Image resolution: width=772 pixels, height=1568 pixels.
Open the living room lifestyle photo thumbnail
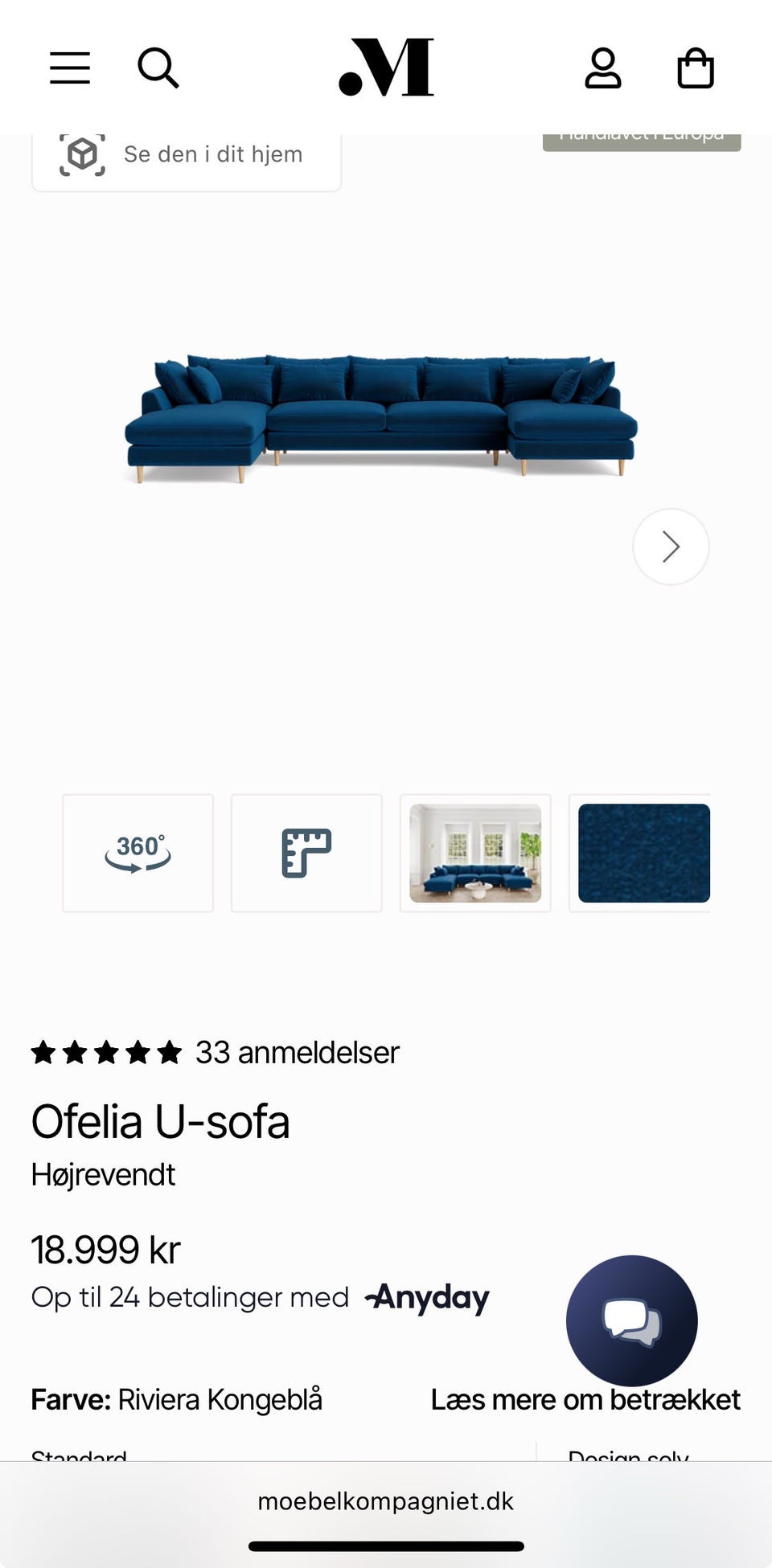pyautogui.click(x=475, y=853)
